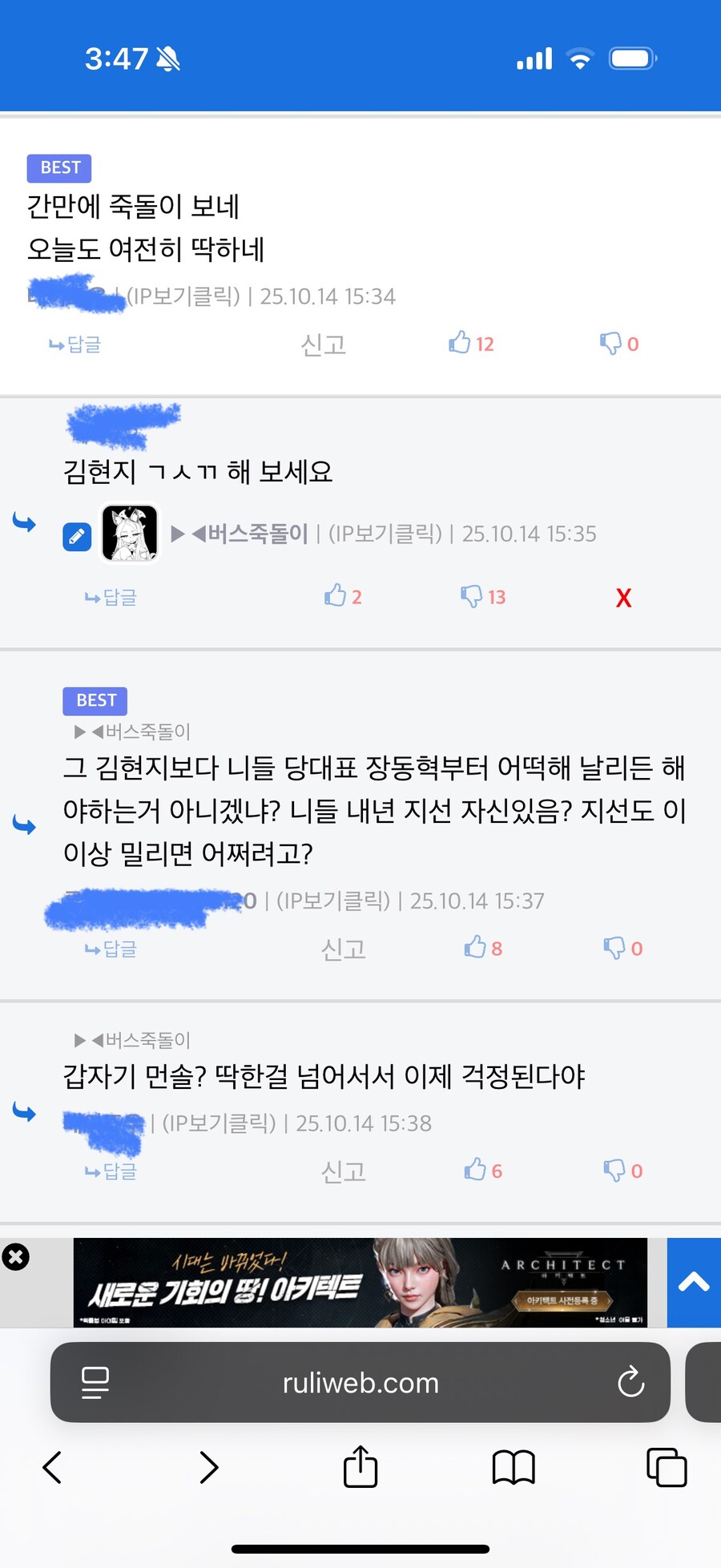721x1568 pixels.
Task: Like the comment with 6 upvotes
Action: coord(483,1171)
